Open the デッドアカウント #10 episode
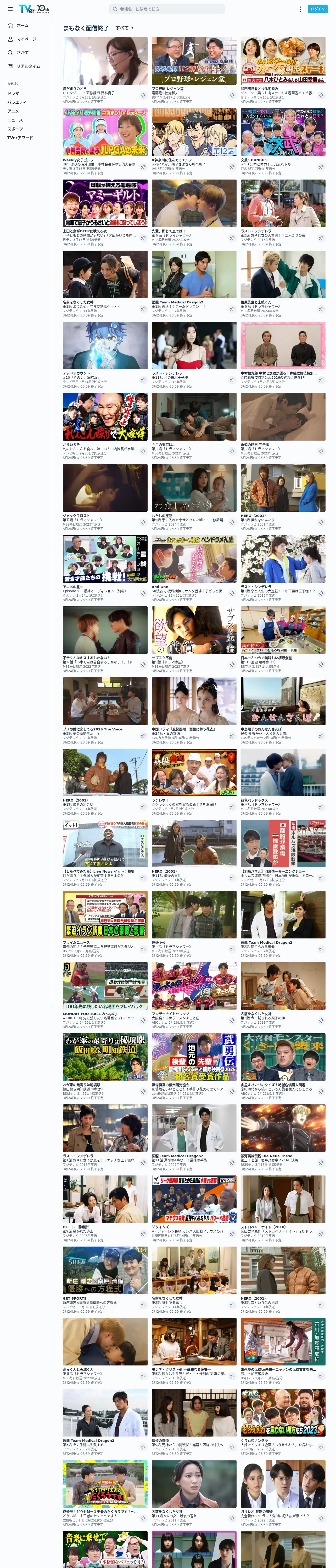Viewport: 336px width, 1568px height. pyautogui.click(x=105, y=355)
